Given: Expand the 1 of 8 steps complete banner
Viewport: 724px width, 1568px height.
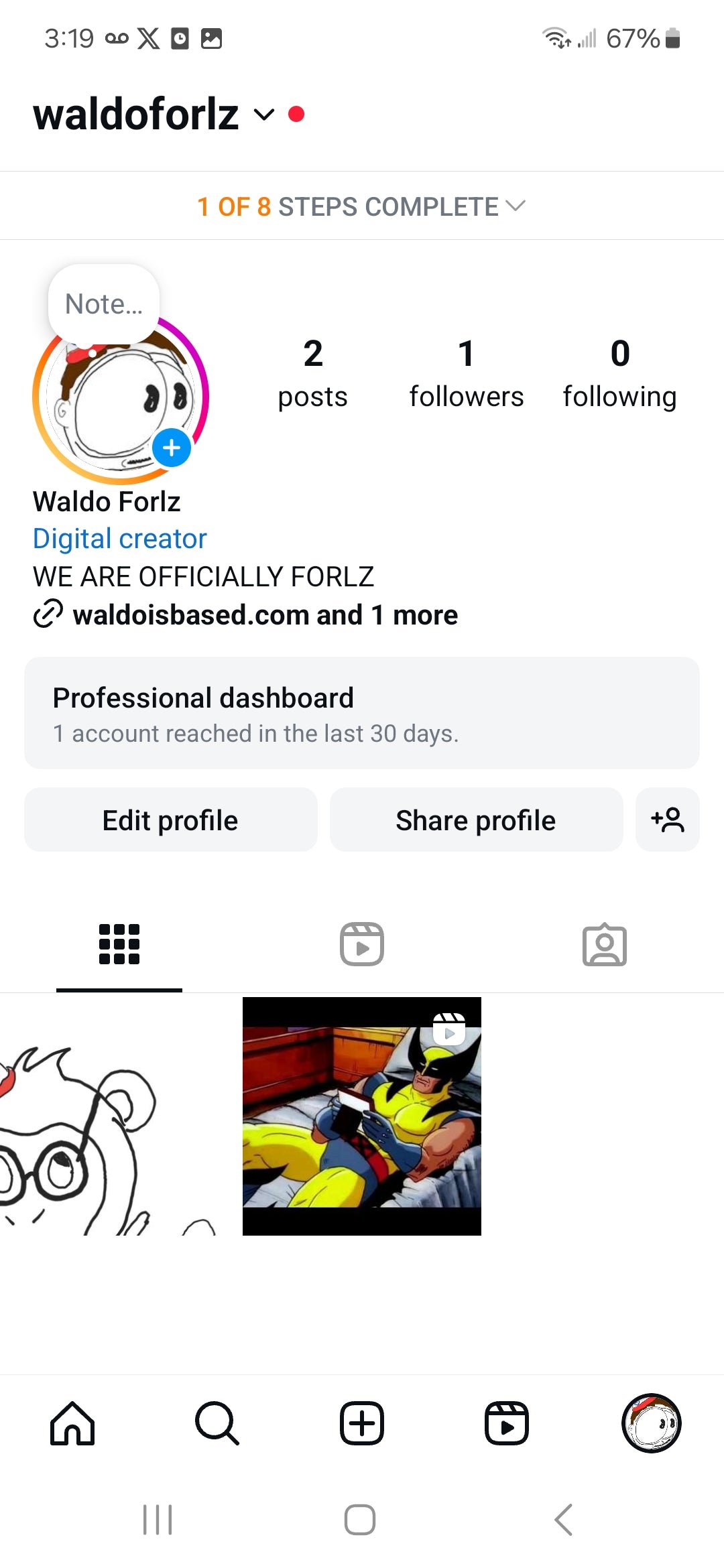Looking at the screenshot, I should point(362,206).
